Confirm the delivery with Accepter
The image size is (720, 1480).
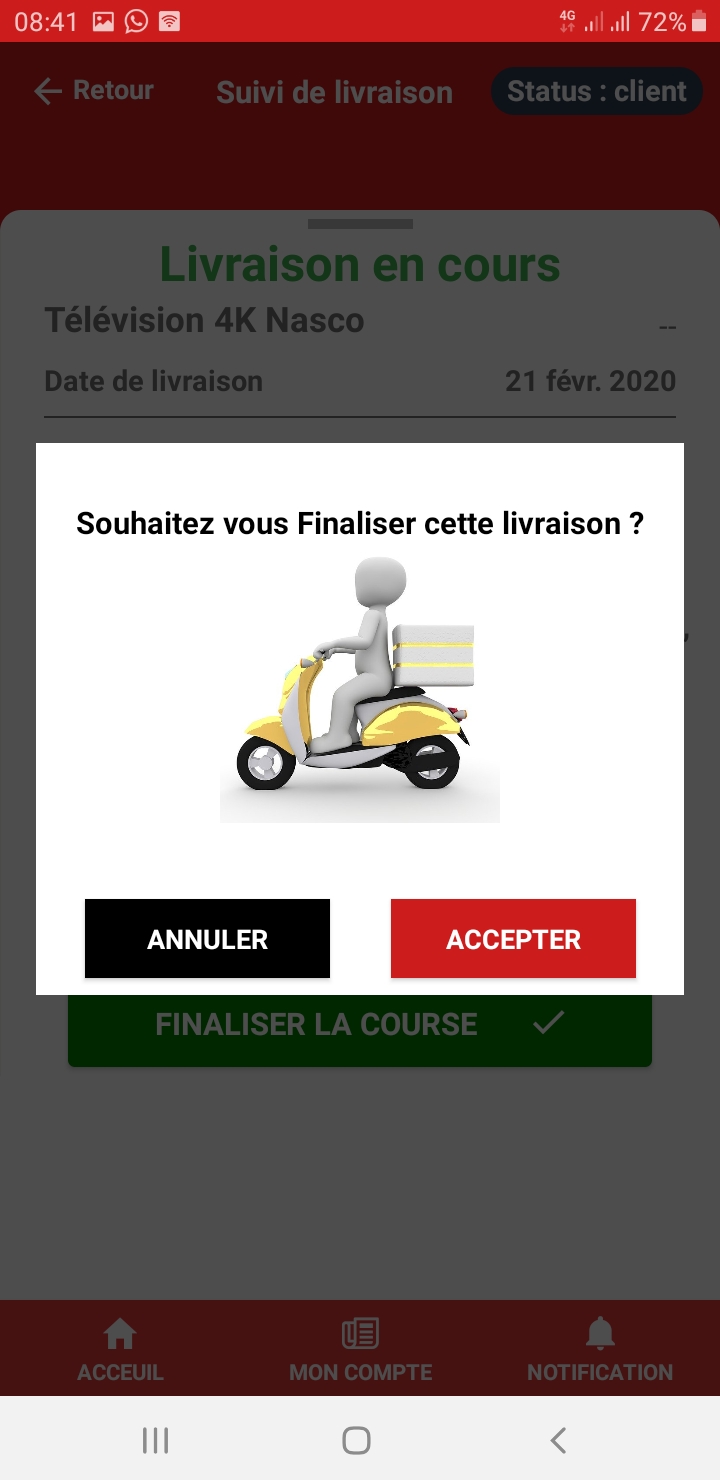[x=513, y=938]
